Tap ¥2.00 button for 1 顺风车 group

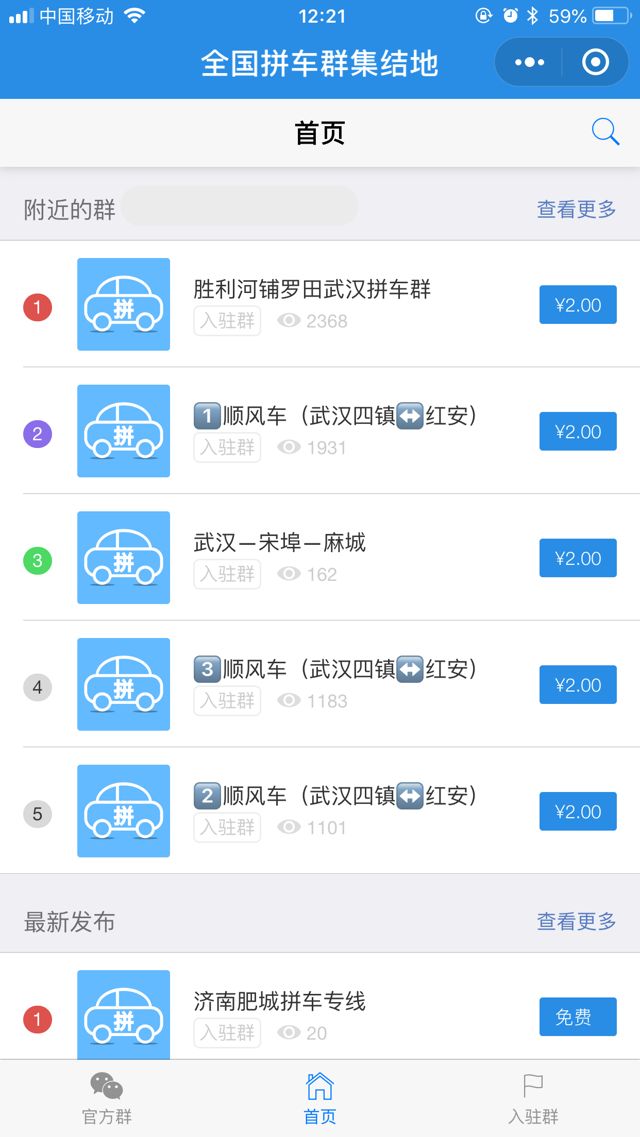pyautogui.click(x=578, y=432)
